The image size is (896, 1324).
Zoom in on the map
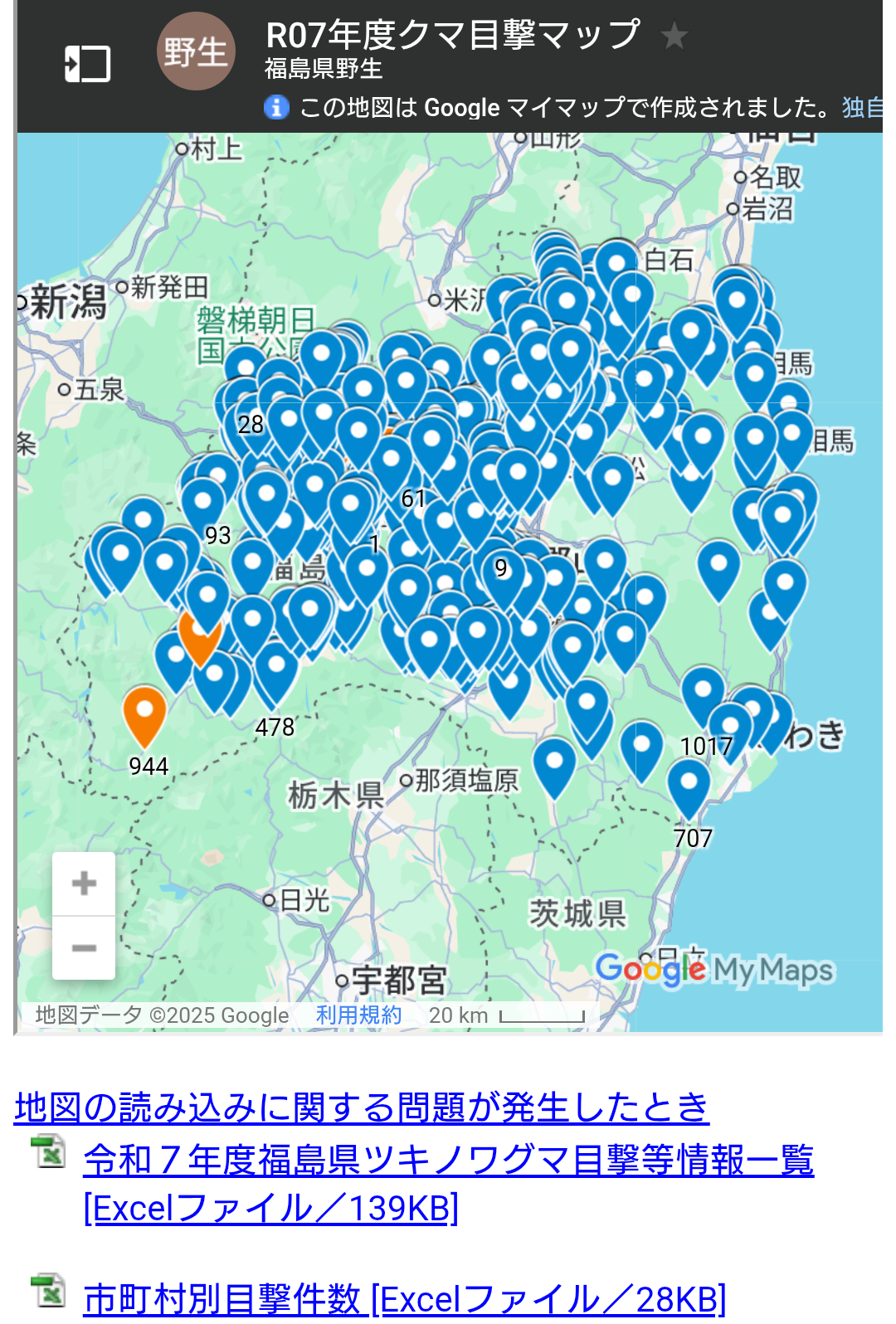pyautogui.click(x=84, y=883)
